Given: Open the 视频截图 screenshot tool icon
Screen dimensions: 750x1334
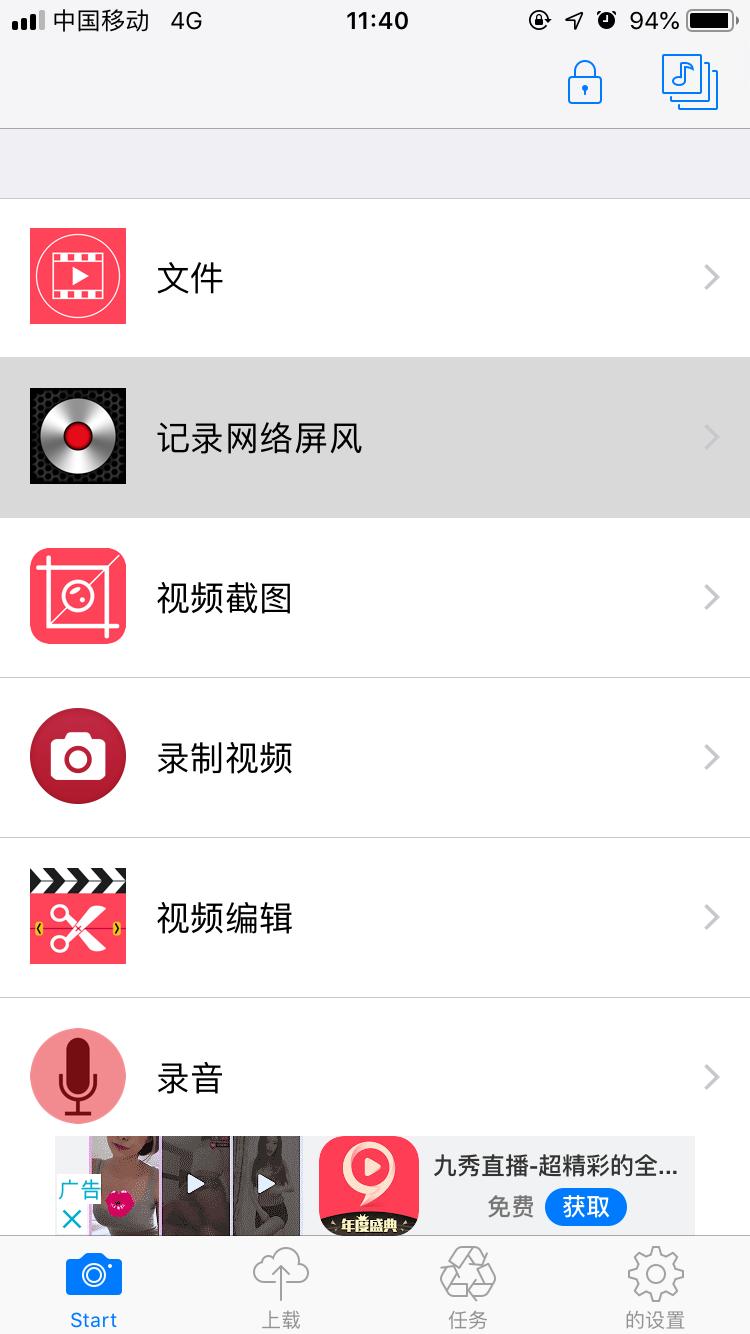Looking at the screenshot, I should pos(78,597).
